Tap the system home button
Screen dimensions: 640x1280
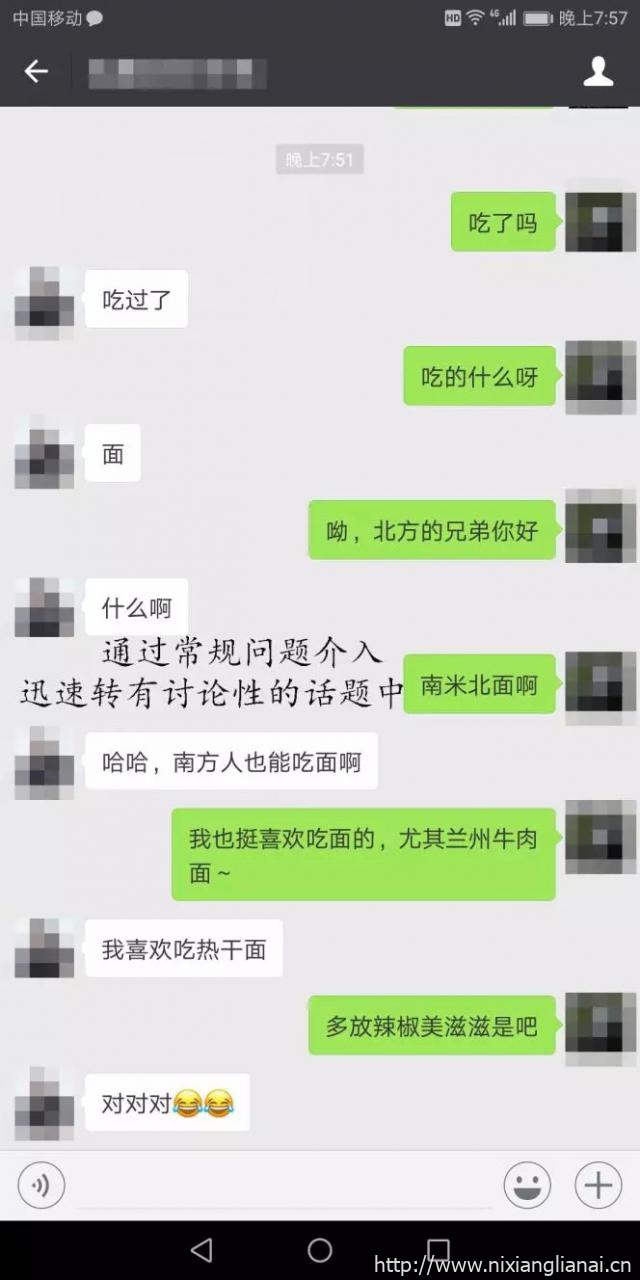(x=320, y=1250)
